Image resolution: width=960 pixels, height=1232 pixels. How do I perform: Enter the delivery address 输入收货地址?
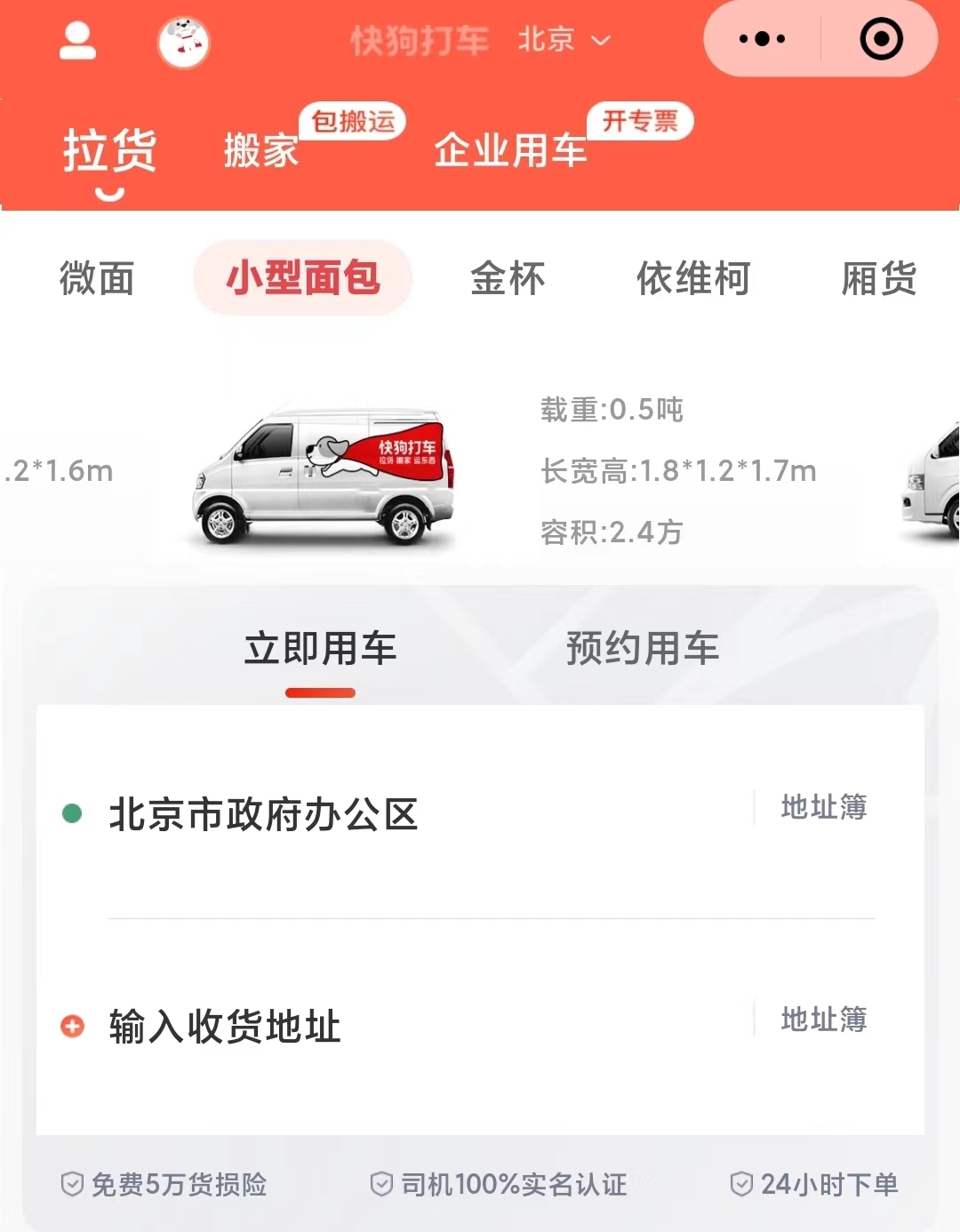pyautogui.click(x=225, y=1027)
